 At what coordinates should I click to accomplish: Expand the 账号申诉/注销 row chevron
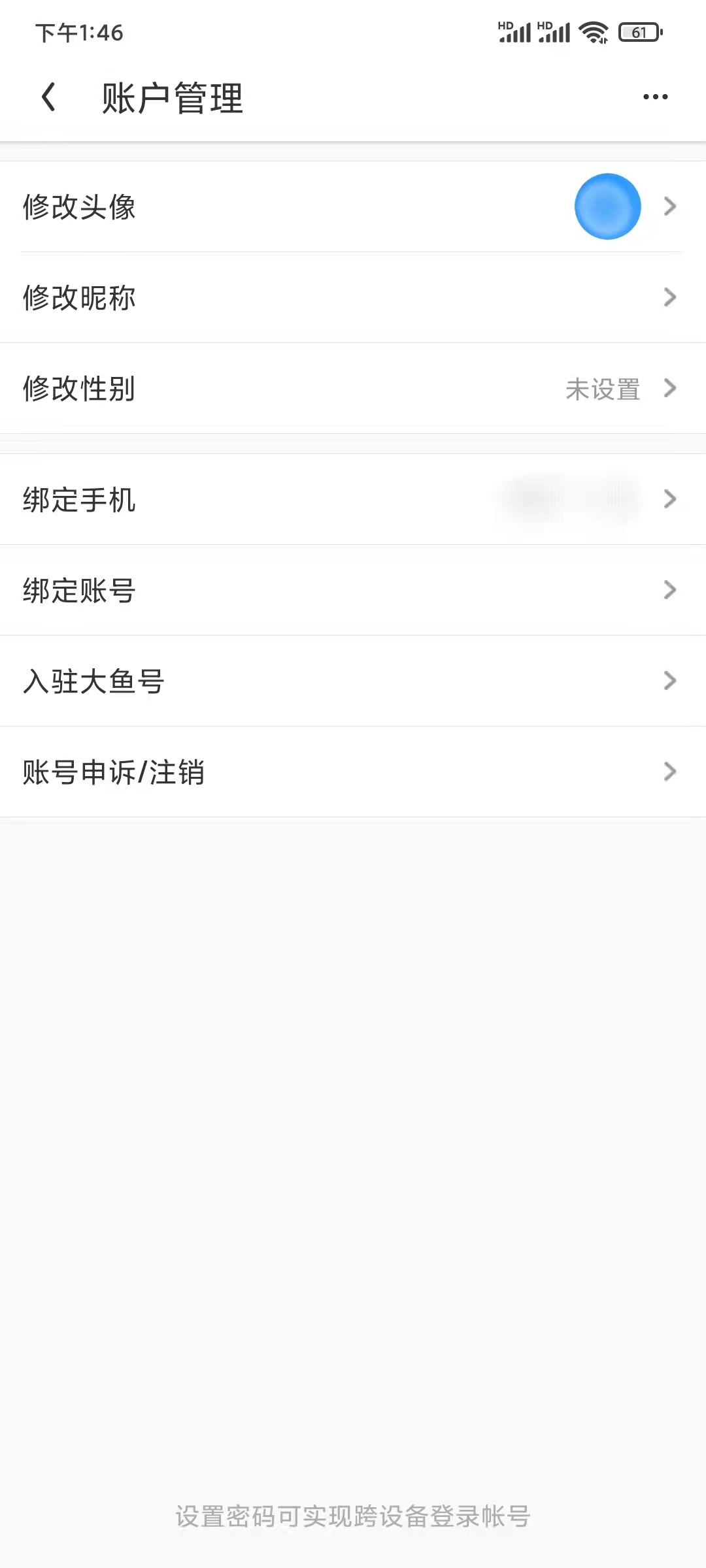point(670,772)
